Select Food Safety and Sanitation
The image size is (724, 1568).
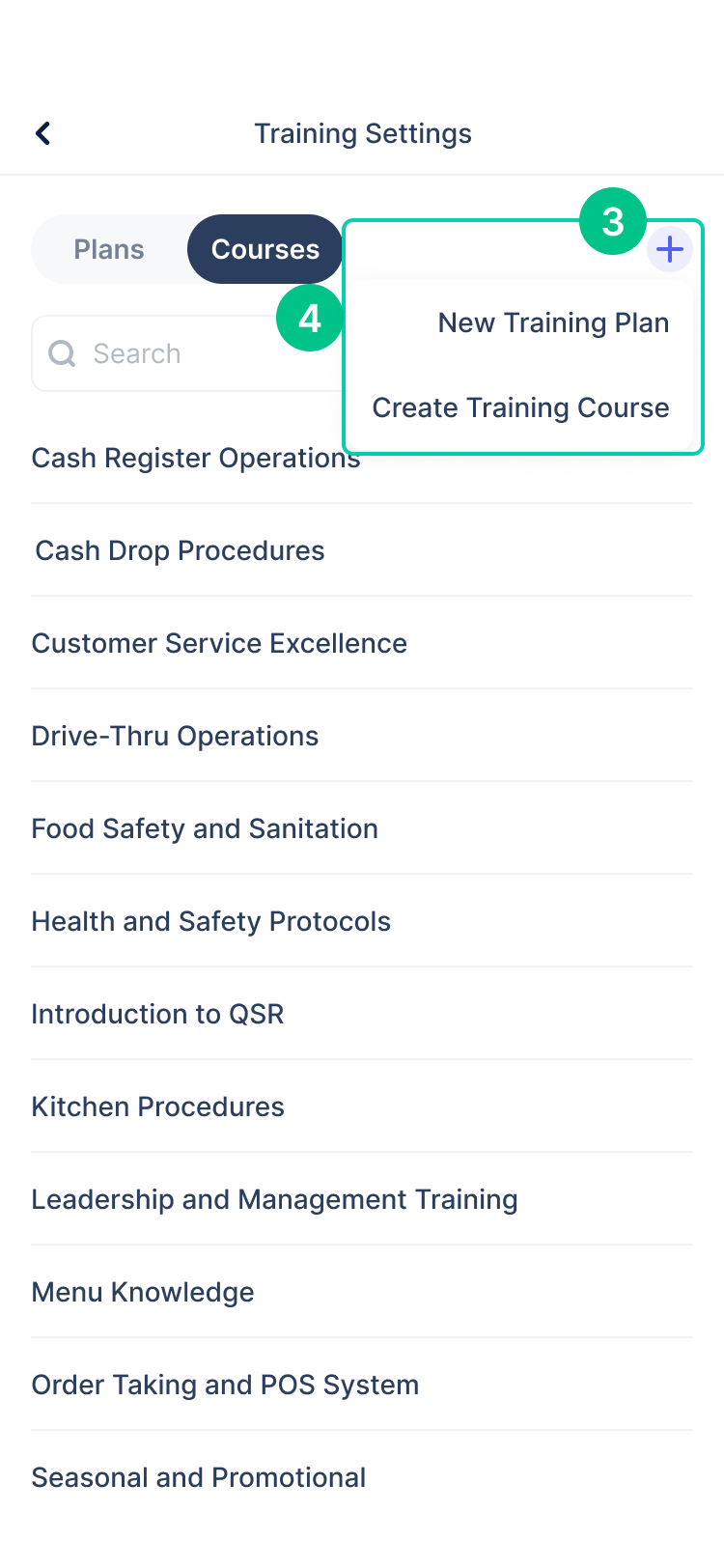(205, 828)
